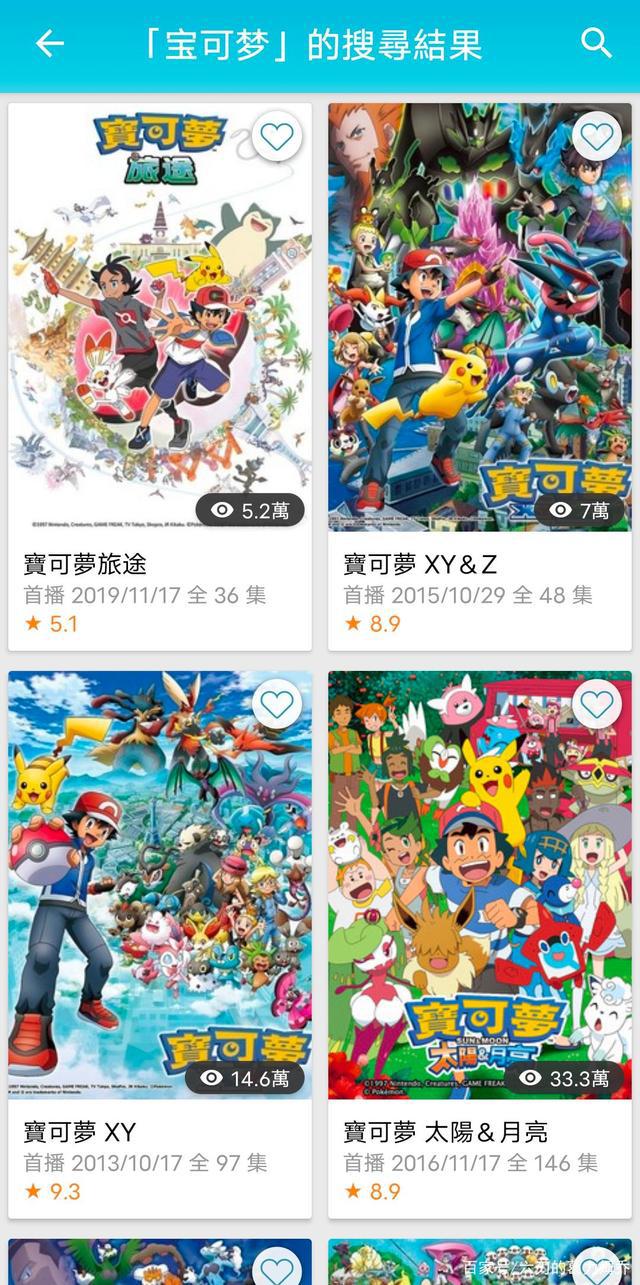Tap the heart on 寶可夢 XY card
This screenshot has height=1285, width=640.
(x=277, y=705)
